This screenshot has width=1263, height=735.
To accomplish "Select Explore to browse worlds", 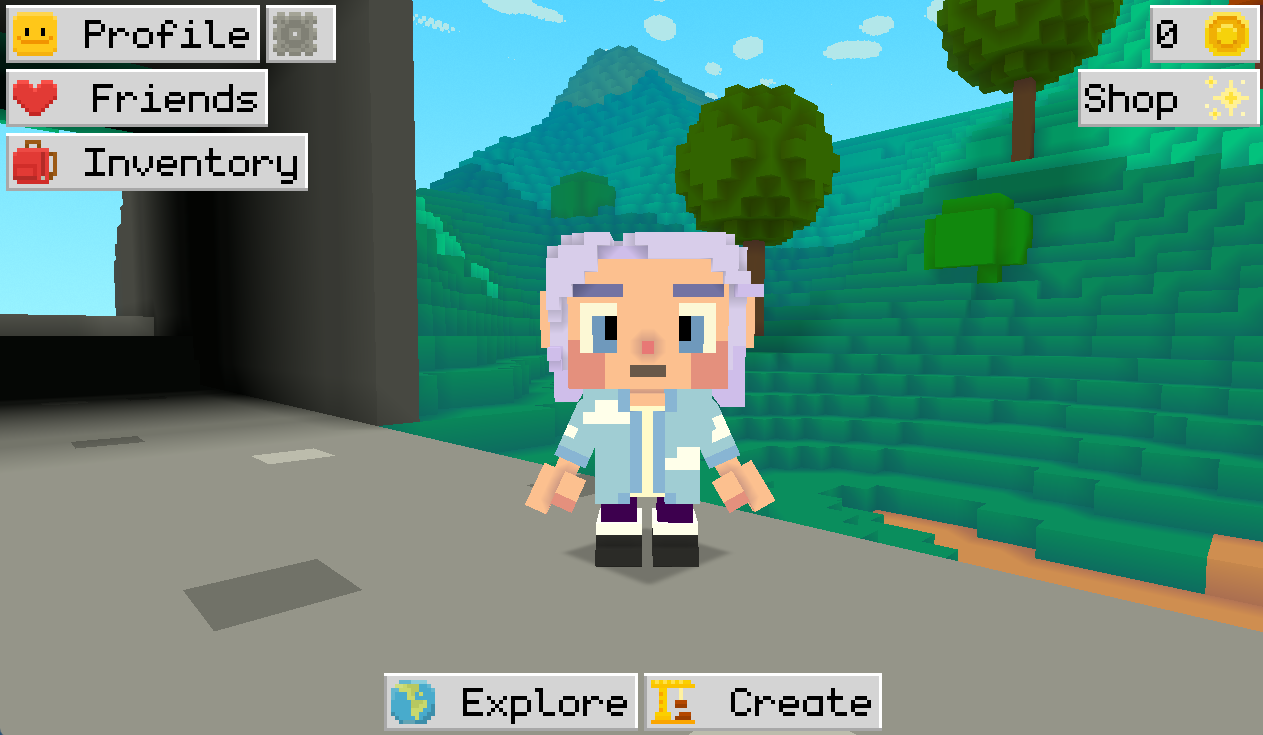I will point(511,702).
